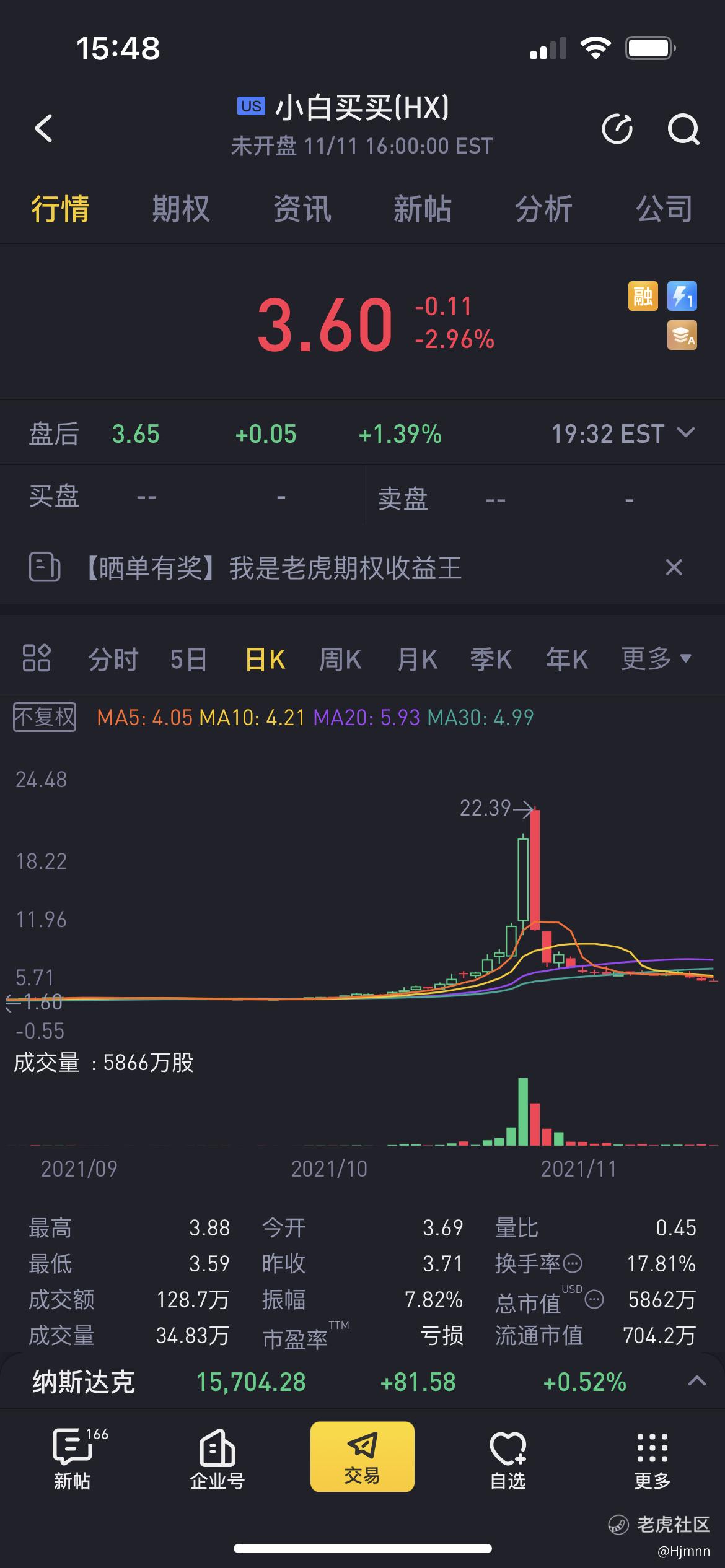Open the 更多 chart period dropdown

click(x=656, y=658)
